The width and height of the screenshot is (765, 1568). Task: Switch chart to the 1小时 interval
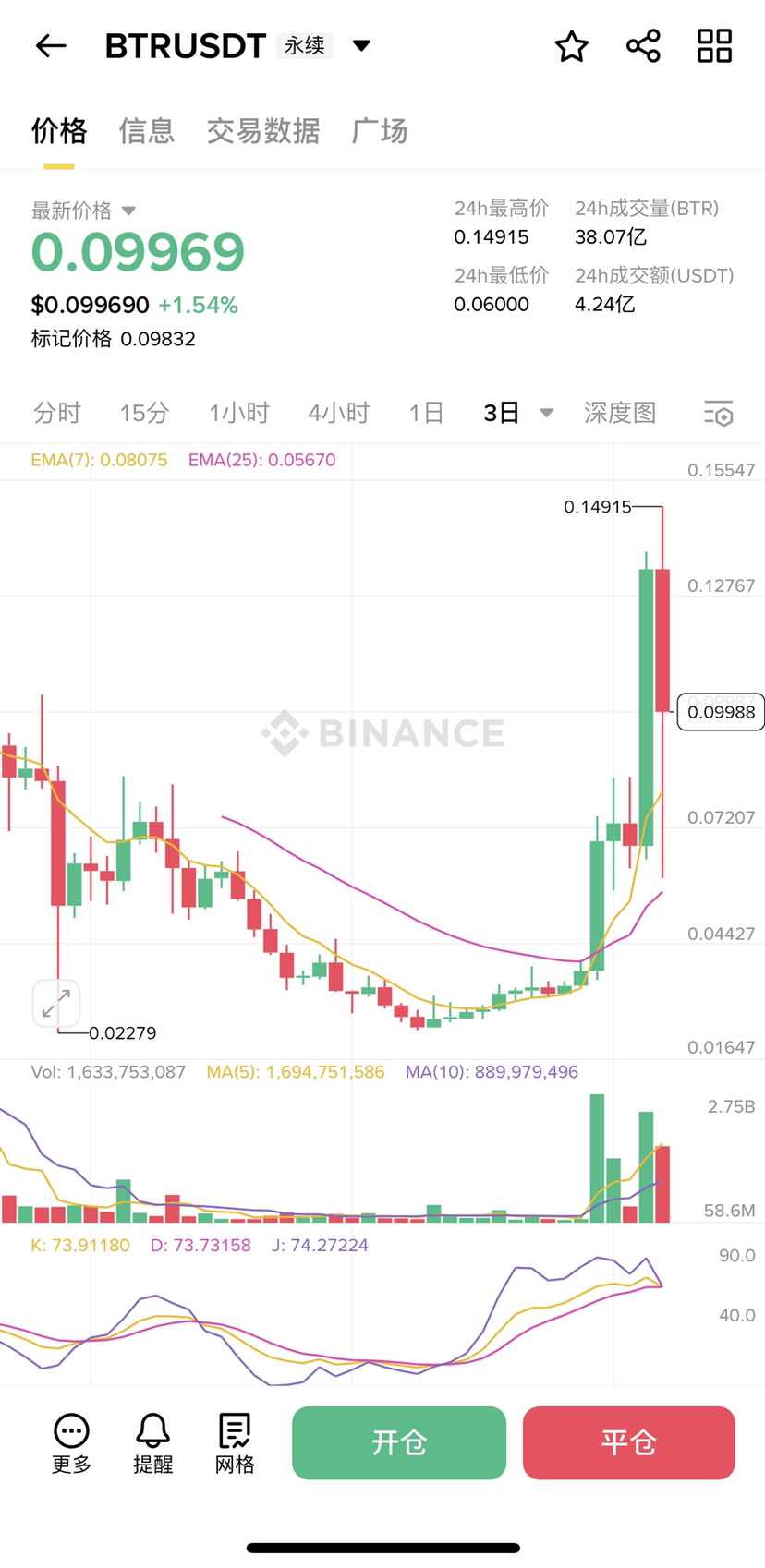pos(238,413)
